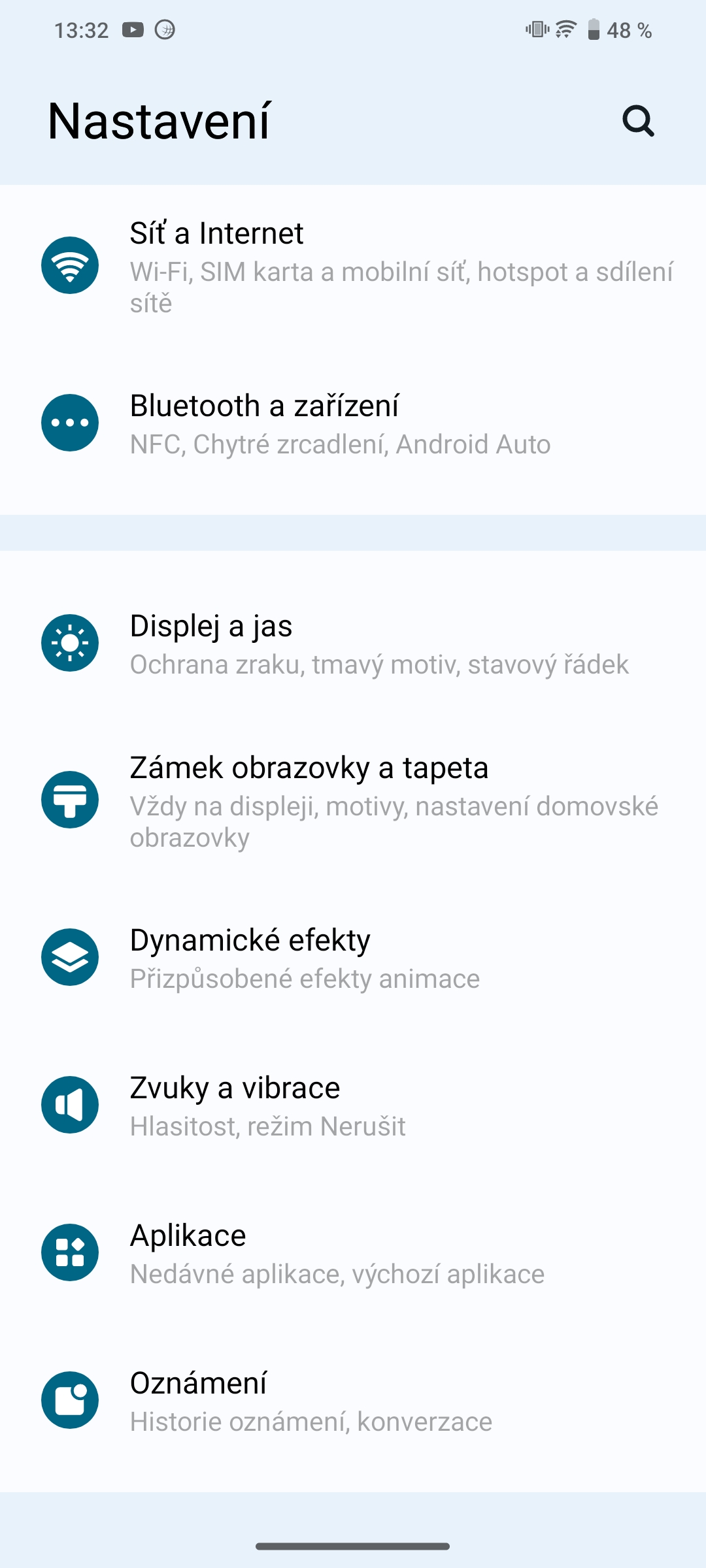This screenshot has width=706, height=1568.
Task: Open Dynamické efekty settings
Action: (353, 958)
